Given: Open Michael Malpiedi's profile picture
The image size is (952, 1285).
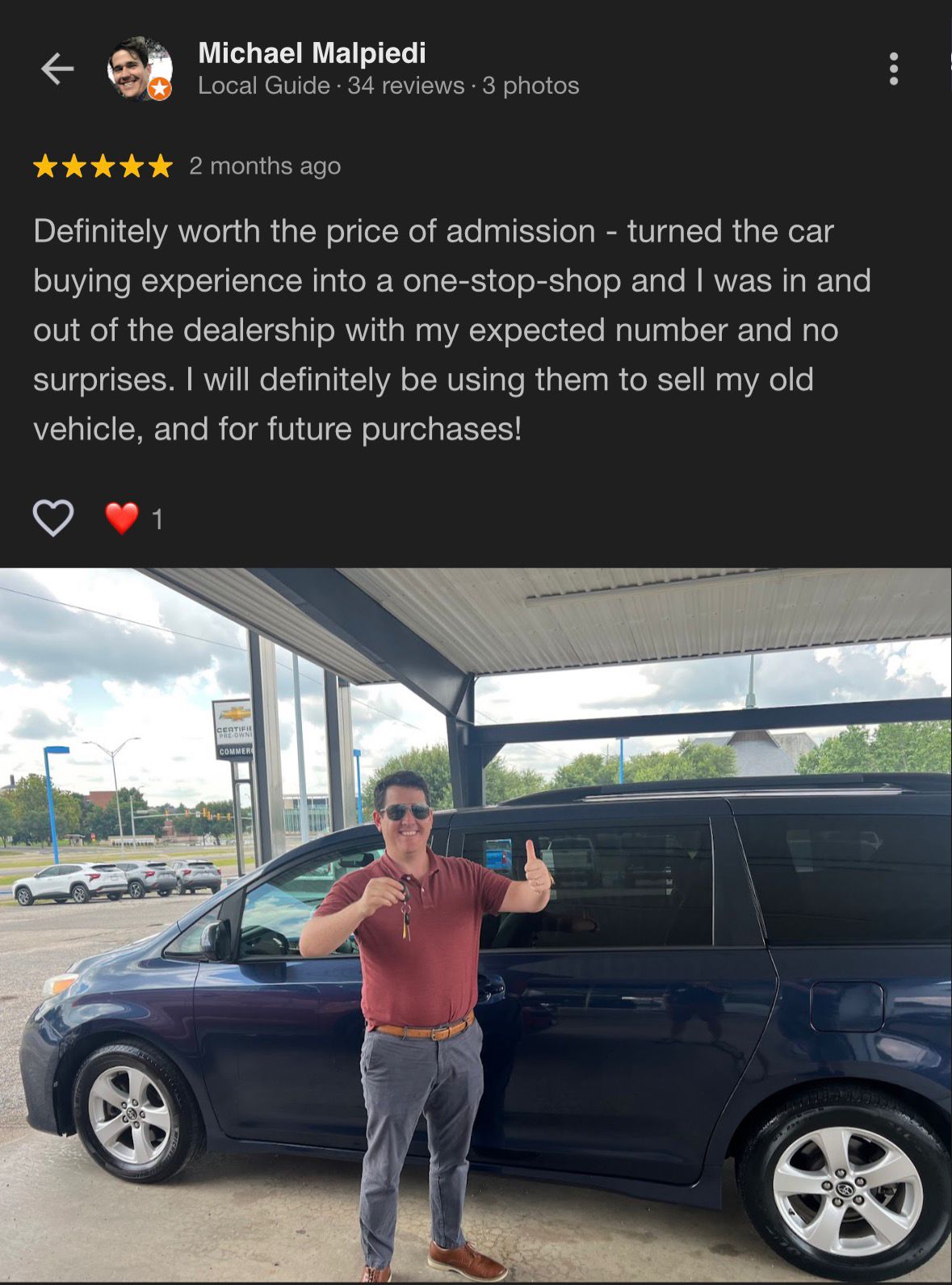Looking at the screenshot, I should [139, 69].
